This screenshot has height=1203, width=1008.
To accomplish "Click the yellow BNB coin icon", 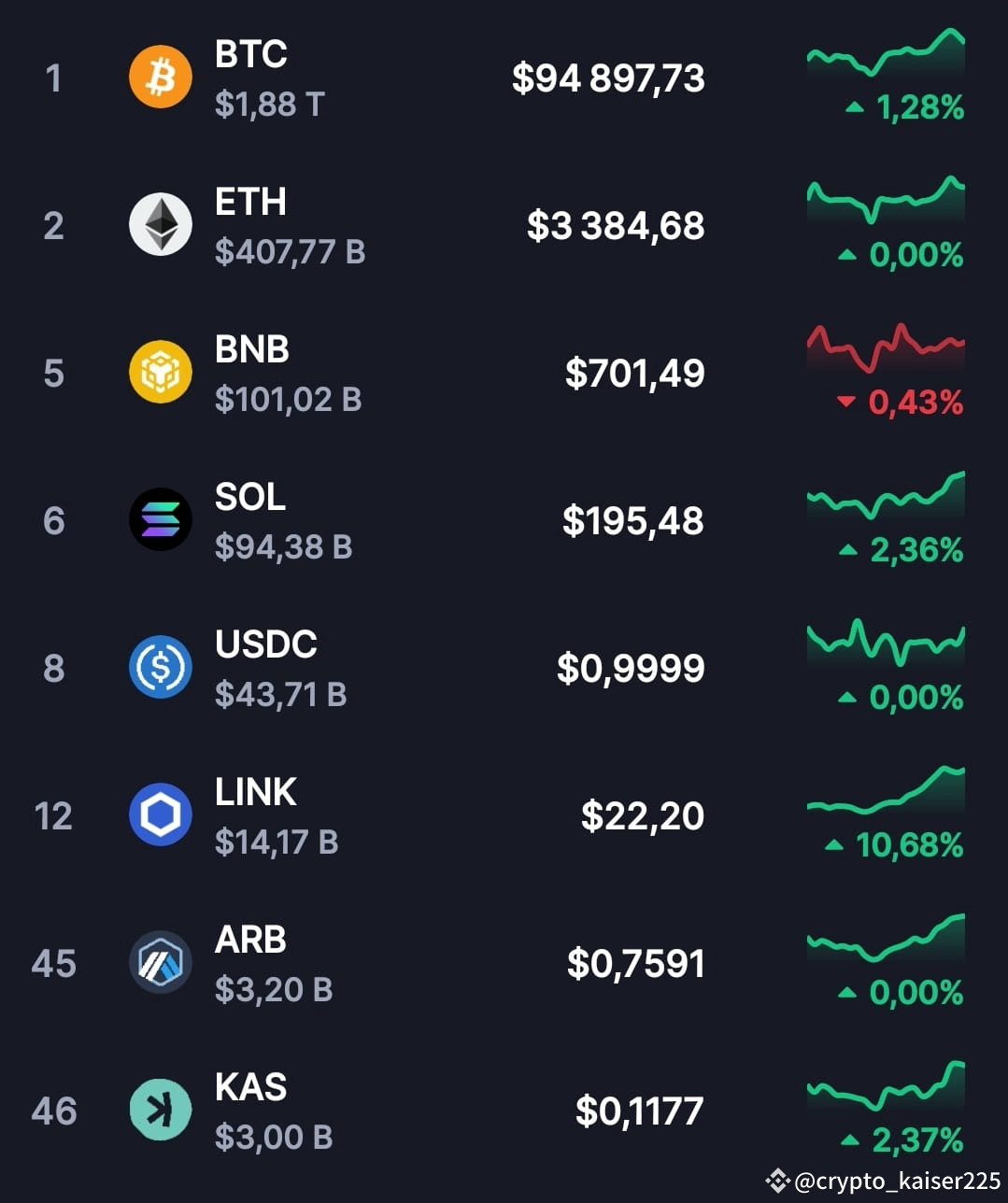I will pyautogui.click(x=160, y=372).
